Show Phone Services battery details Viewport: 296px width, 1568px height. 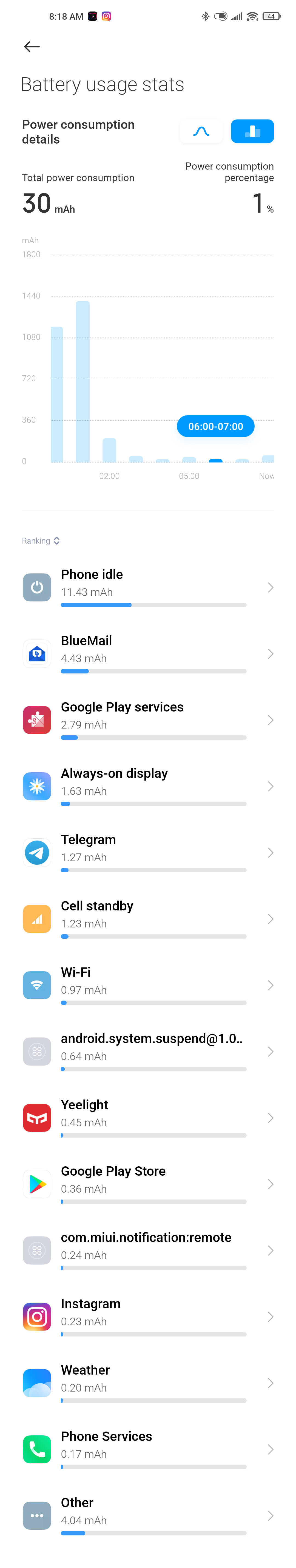(147, 1450)
